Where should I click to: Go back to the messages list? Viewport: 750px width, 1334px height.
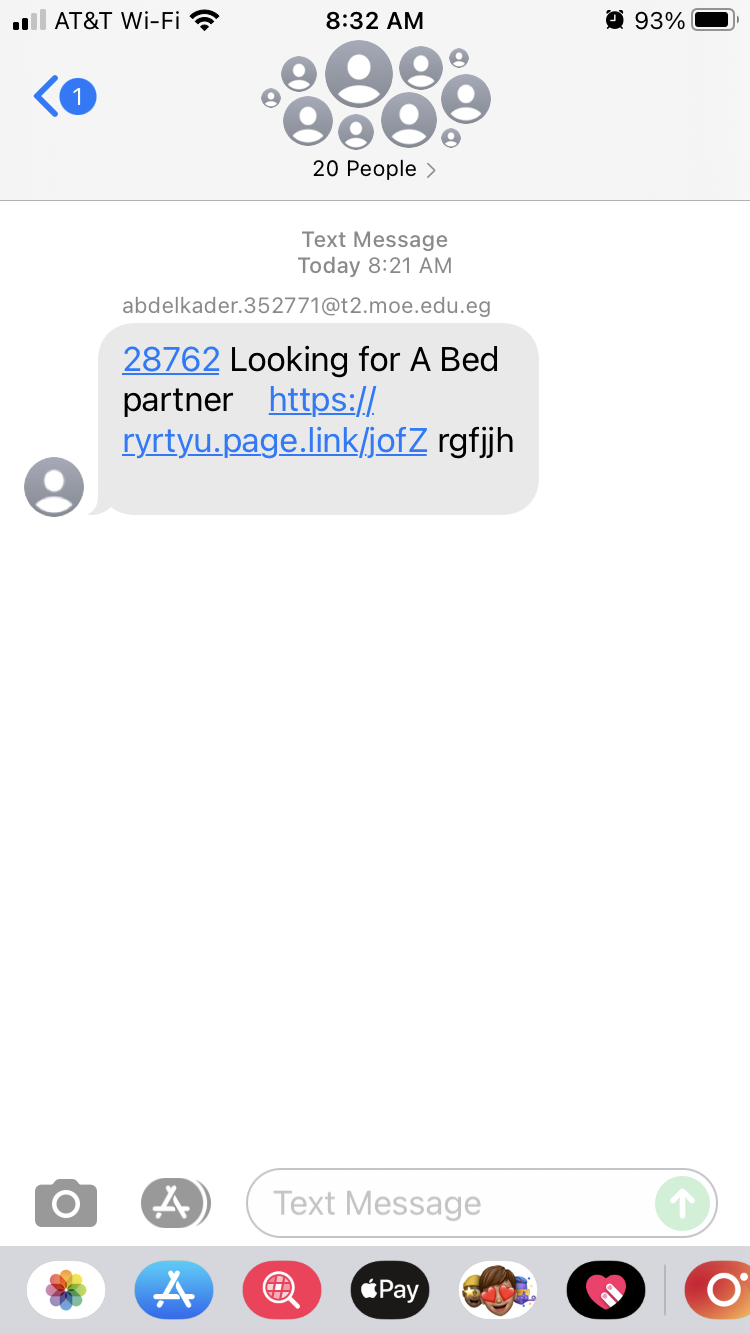coord(62,98)
